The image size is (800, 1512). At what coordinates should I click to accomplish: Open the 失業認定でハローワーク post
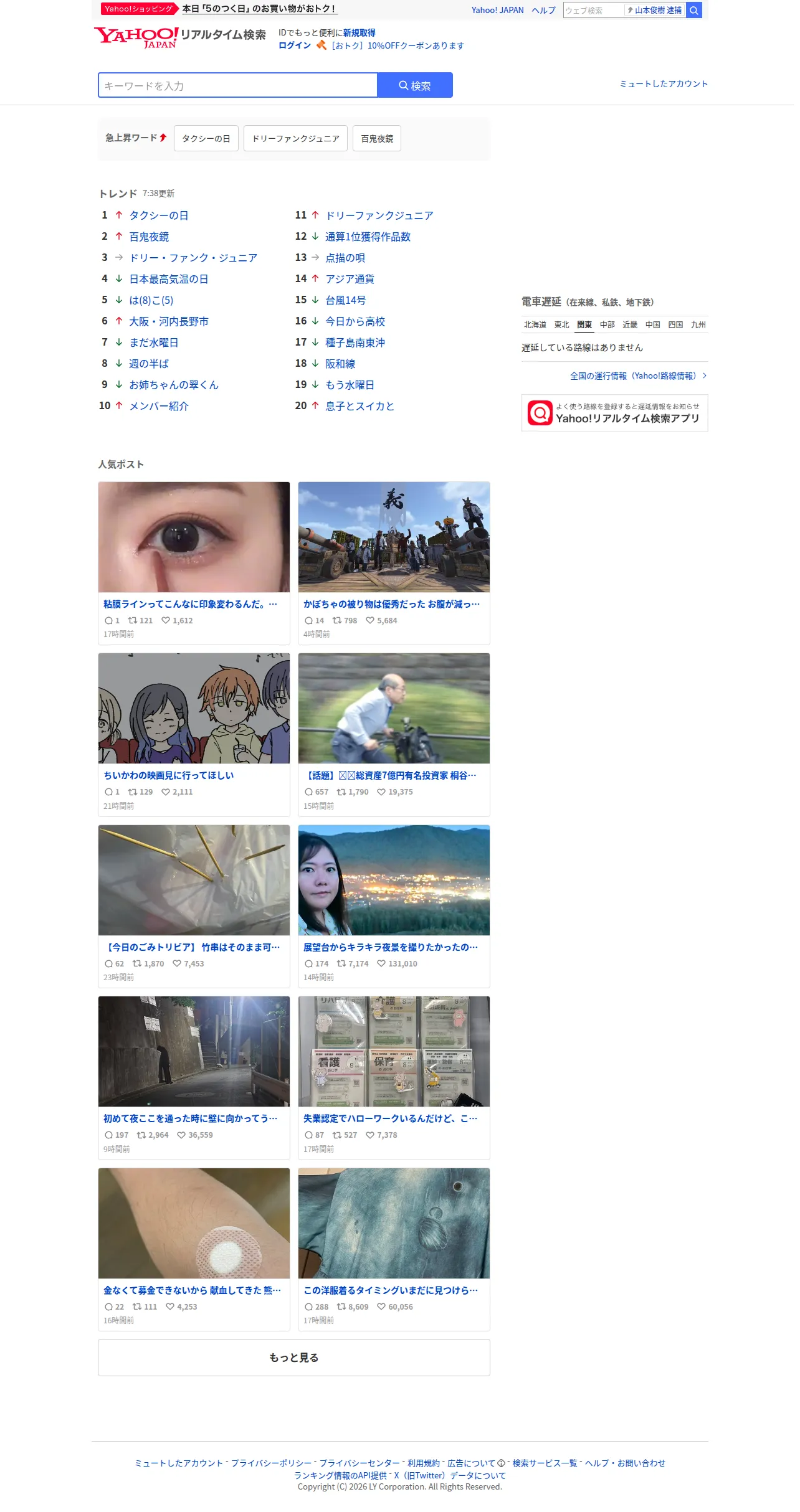click(394, 1077)
